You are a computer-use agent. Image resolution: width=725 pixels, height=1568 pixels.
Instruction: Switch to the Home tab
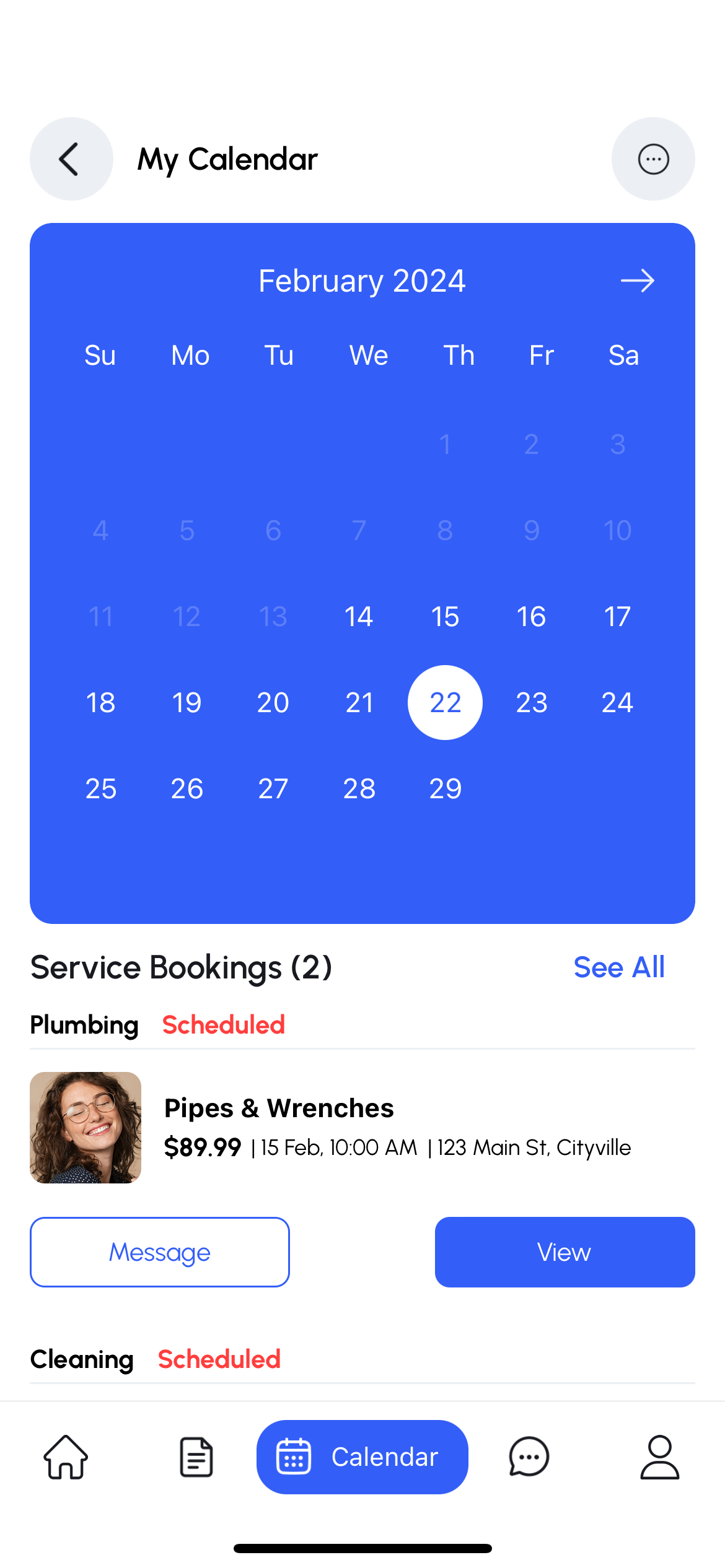point(66,1457)
